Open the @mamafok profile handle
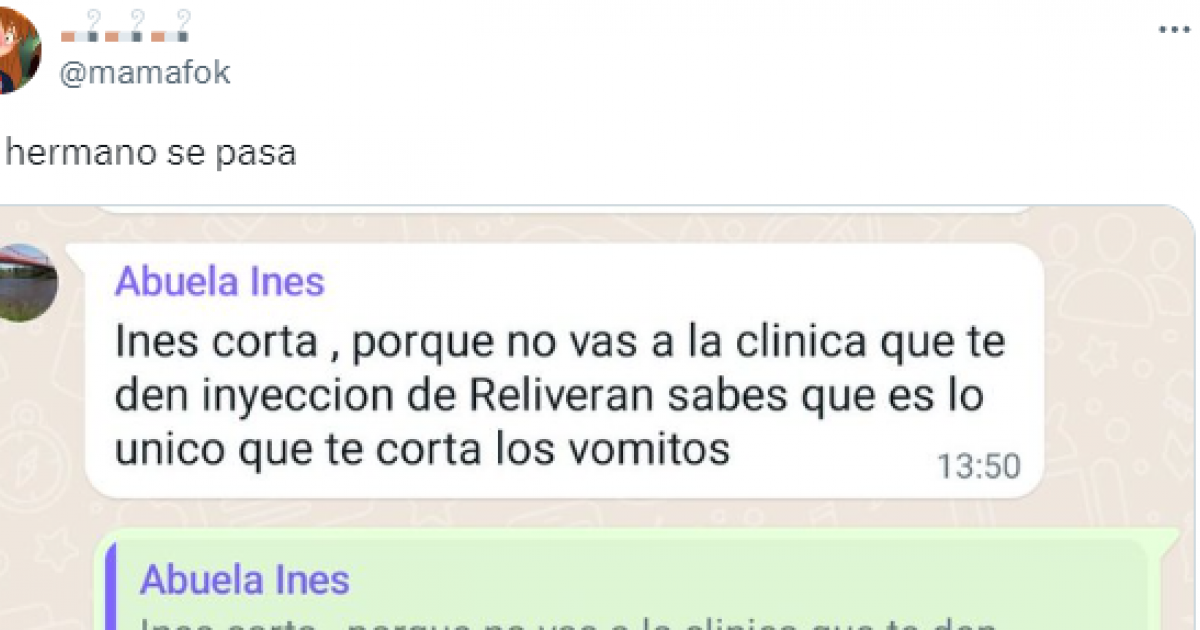Screen dimensions: 1200x630 pyautogui.click(x=146, y=72)
